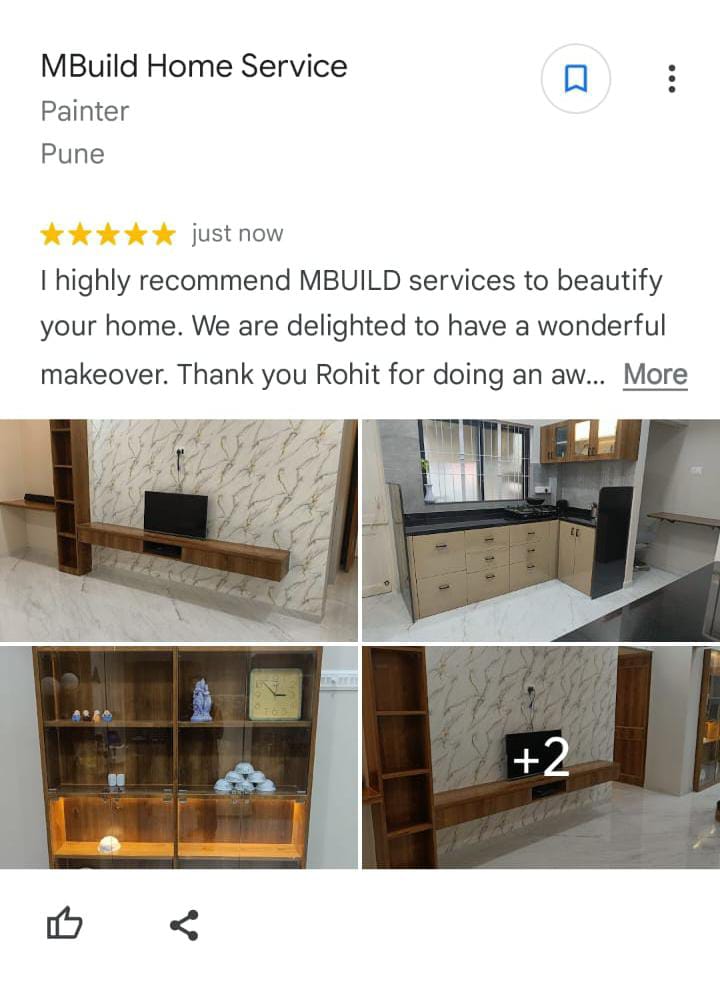This screenshot has height=988, width=720.
Task: Expand the review with the More link
Action: (655, 374)
